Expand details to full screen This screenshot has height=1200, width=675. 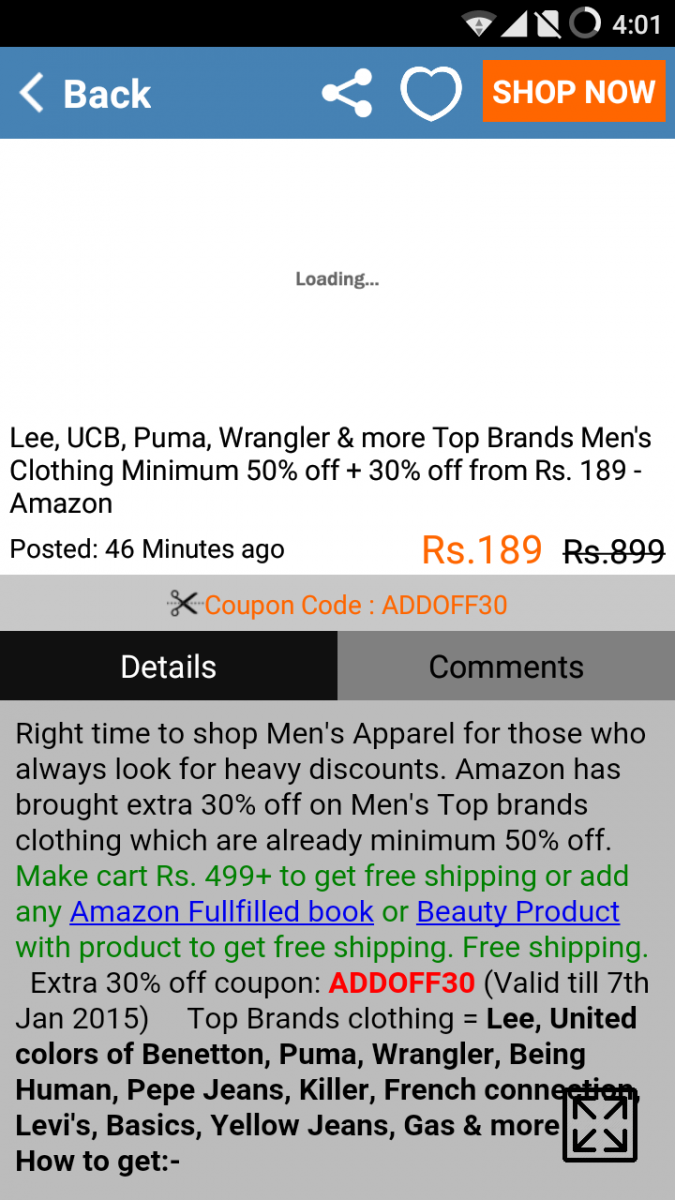click(x=600, y=1125)
